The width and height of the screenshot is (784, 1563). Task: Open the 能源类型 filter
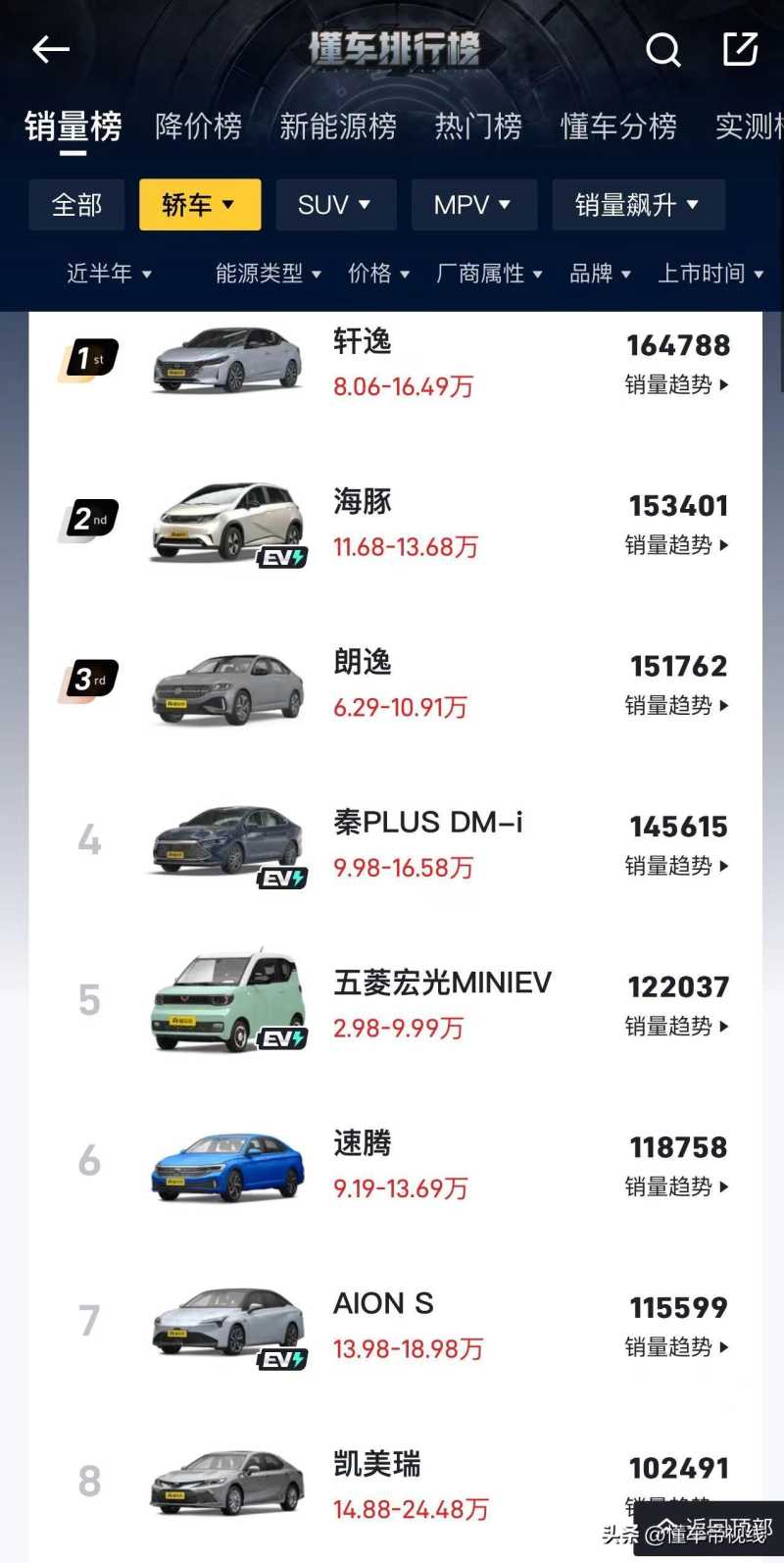coord(269,274)
